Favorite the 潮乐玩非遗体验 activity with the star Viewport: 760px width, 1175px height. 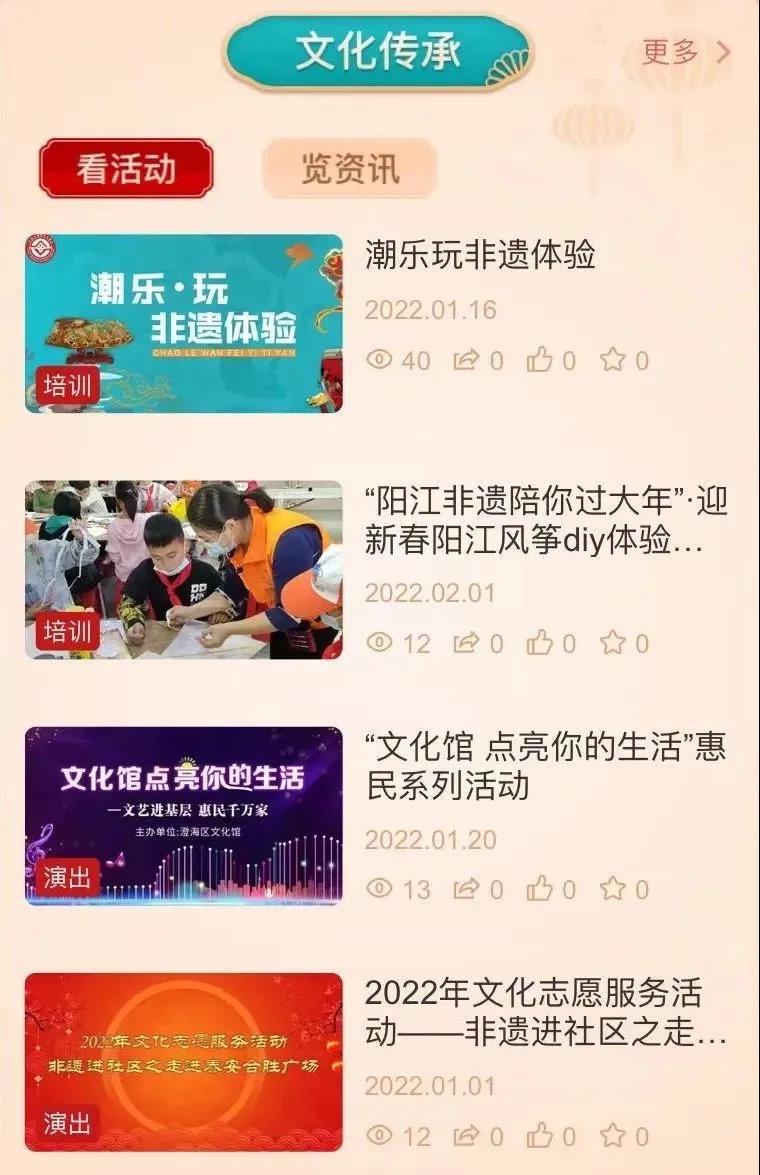612,360
